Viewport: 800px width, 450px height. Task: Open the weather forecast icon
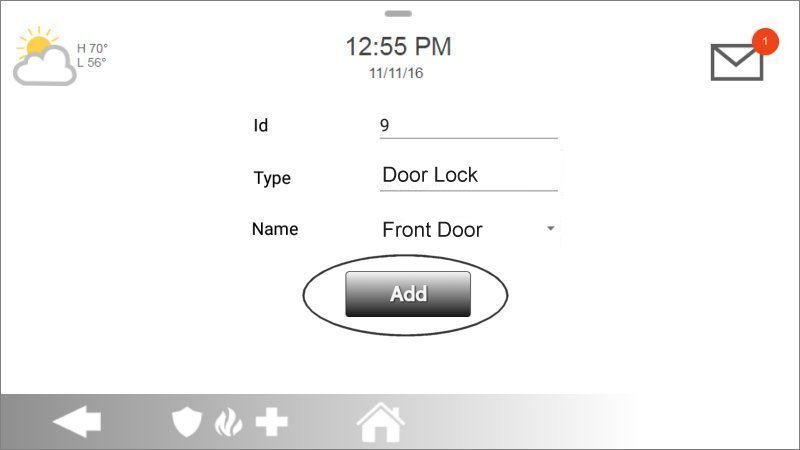coord(46,56)
